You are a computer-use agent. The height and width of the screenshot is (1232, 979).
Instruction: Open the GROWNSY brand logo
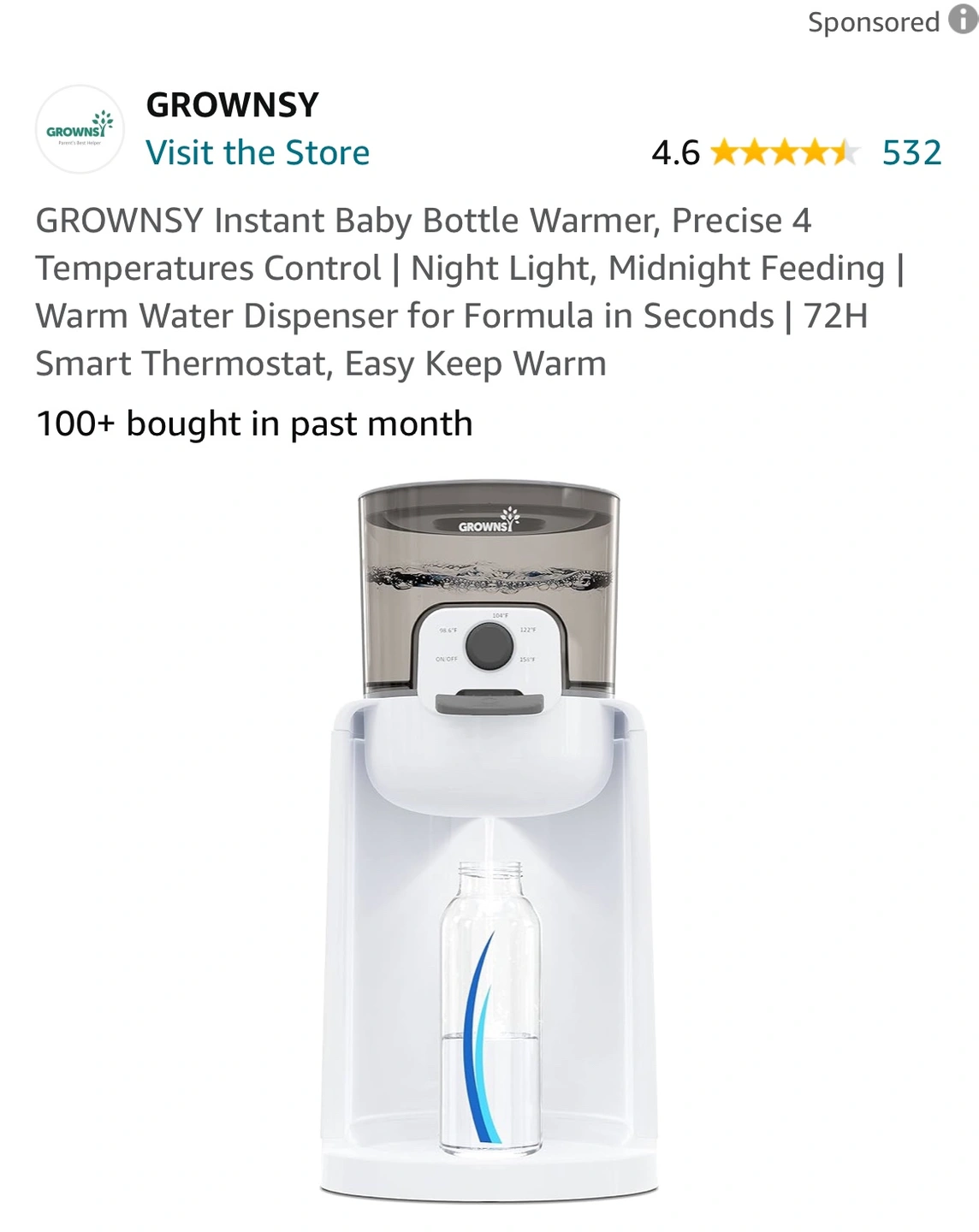[80, 129]
